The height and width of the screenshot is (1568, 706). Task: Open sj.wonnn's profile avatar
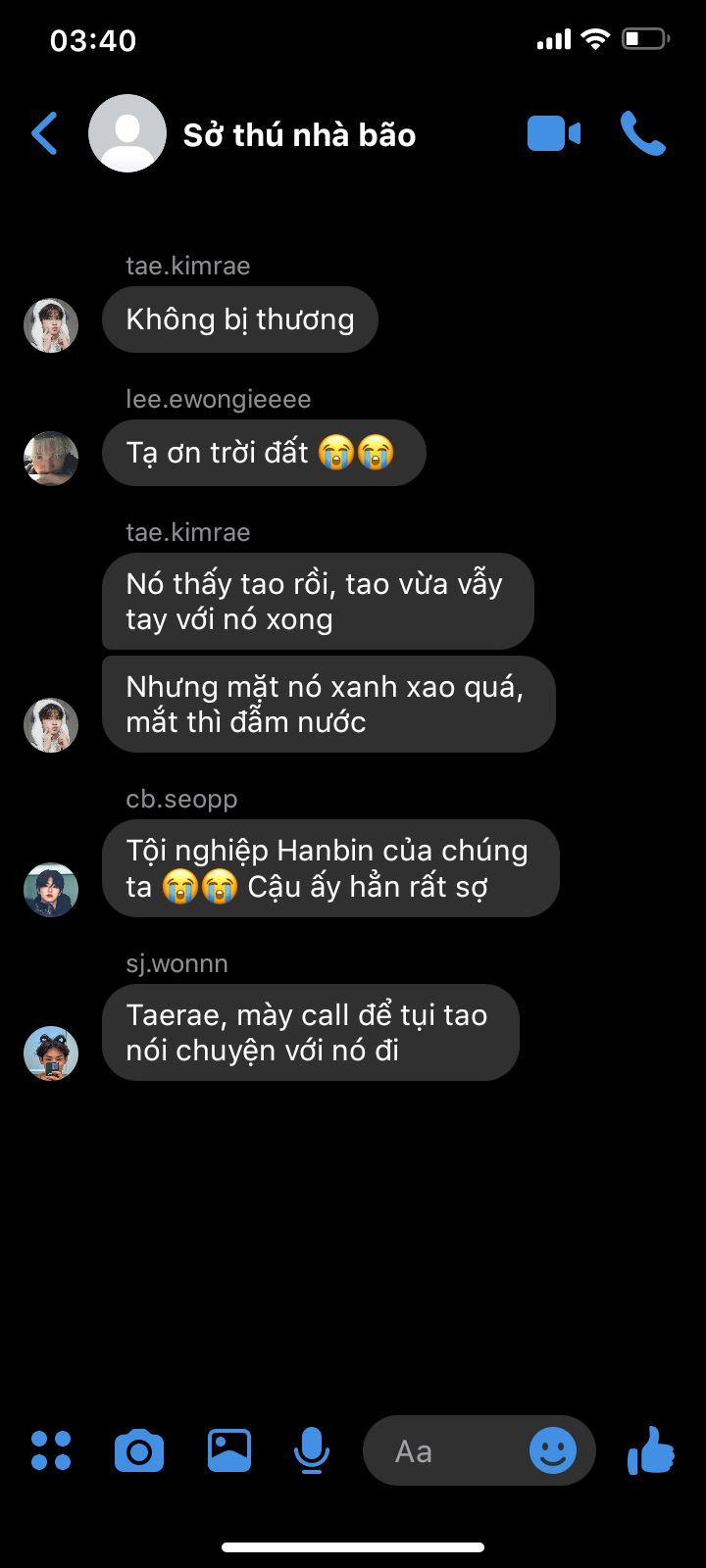point(51,1053)
